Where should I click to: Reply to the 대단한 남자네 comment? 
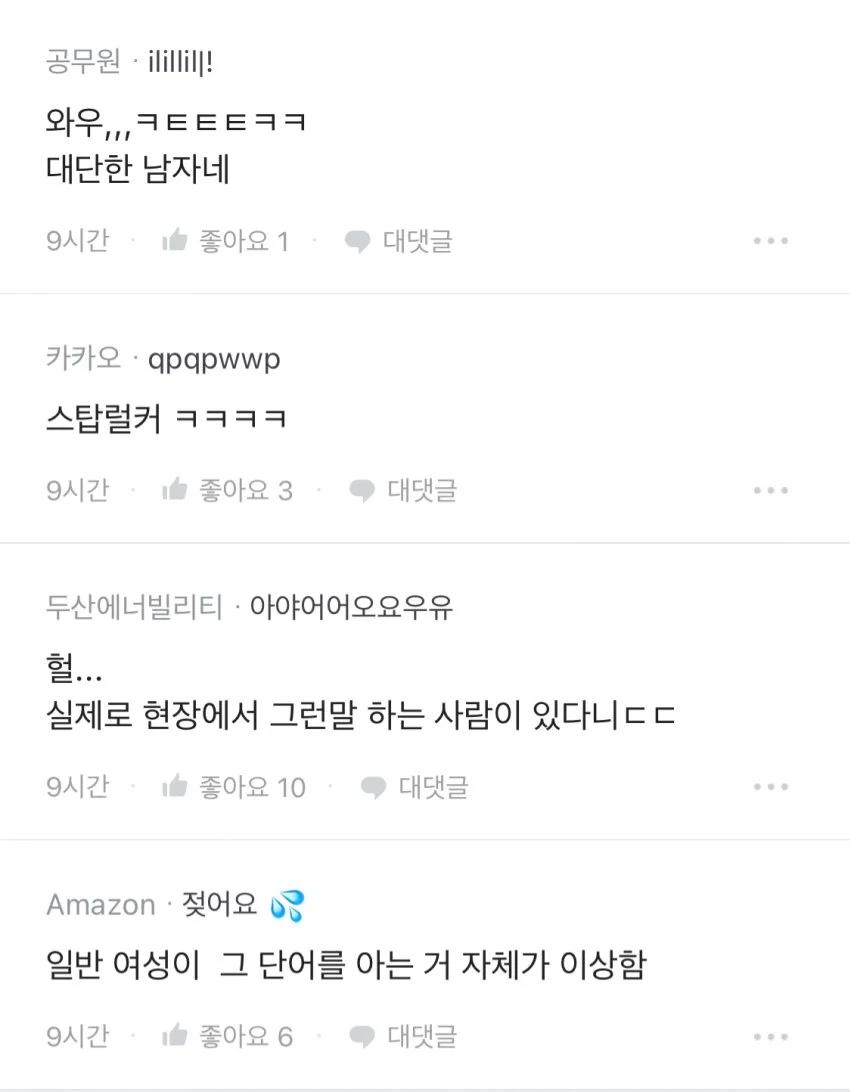pyautogui.click(x=398, y=241)
